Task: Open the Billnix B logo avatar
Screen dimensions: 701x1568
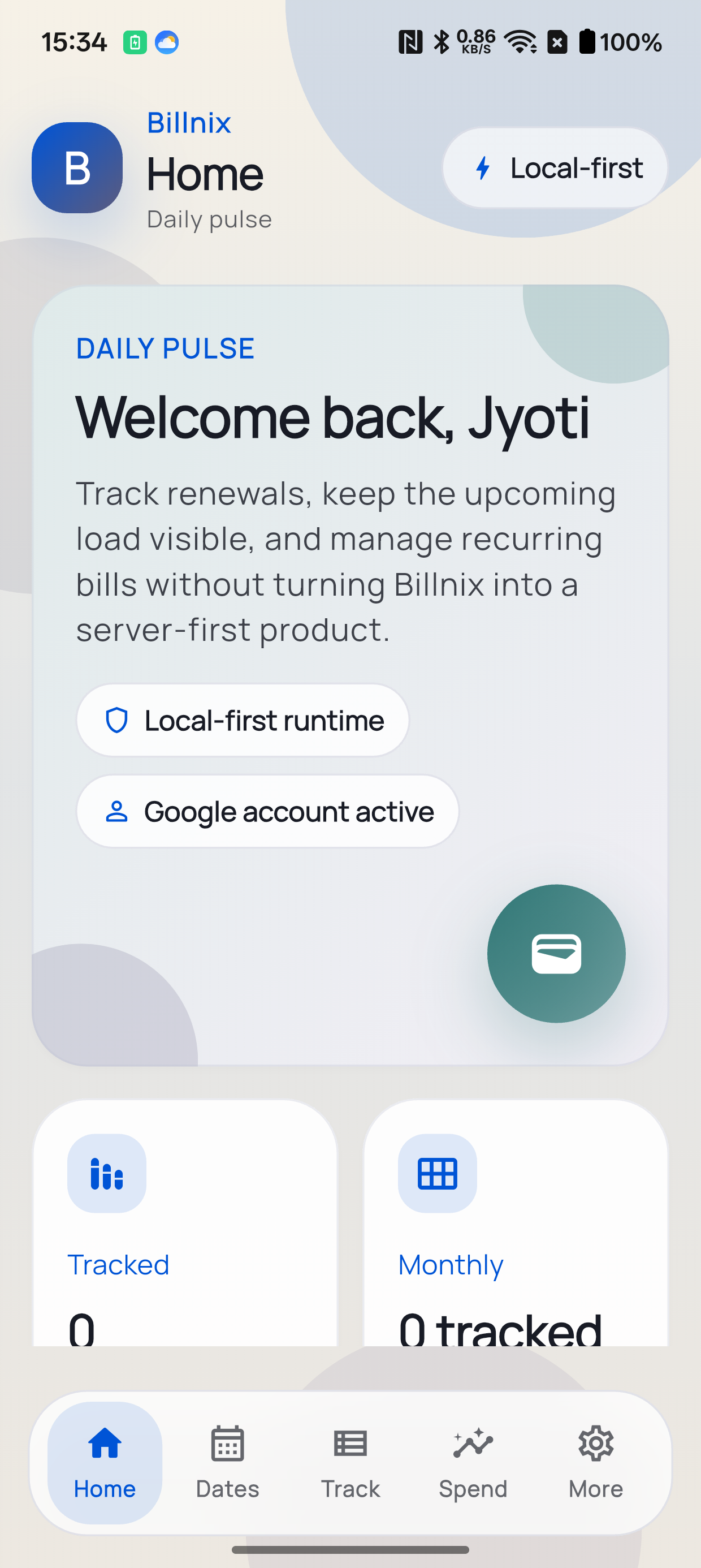Action: click(x=77, y=168)
